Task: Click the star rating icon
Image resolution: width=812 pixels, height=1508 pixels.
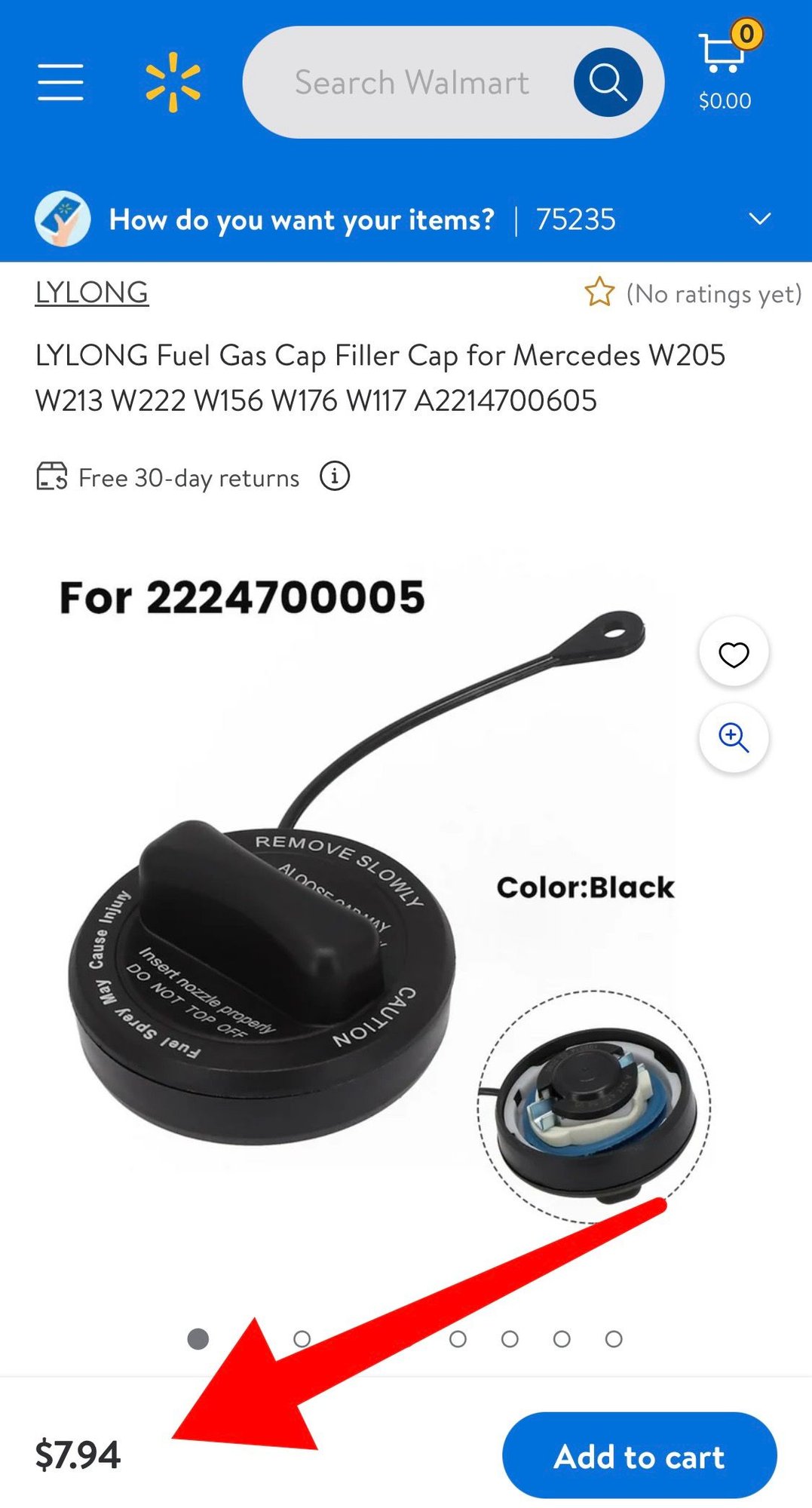Action: (601, 293)
